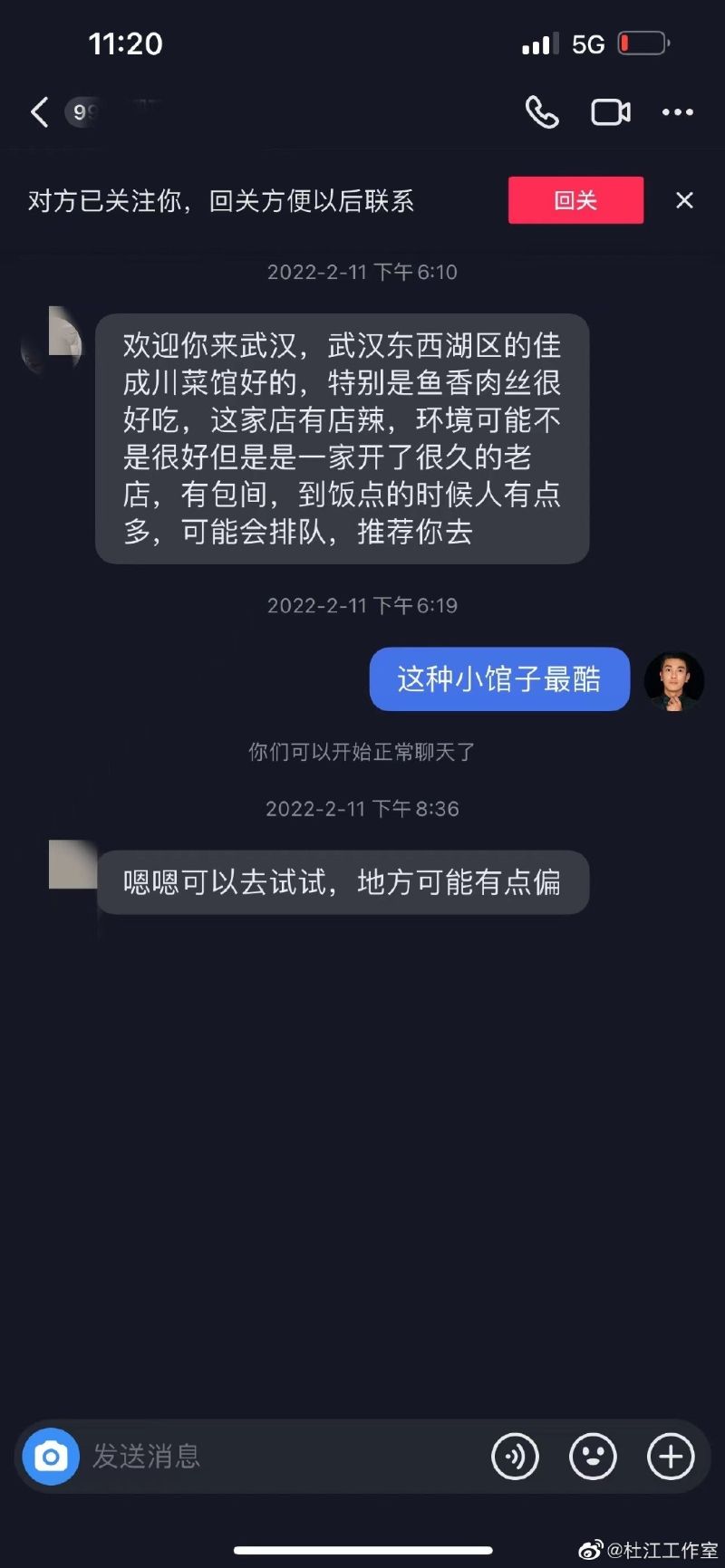Open the camera from message bar
This screenshot has width=725, height=1568.
tap(51, 1457)
